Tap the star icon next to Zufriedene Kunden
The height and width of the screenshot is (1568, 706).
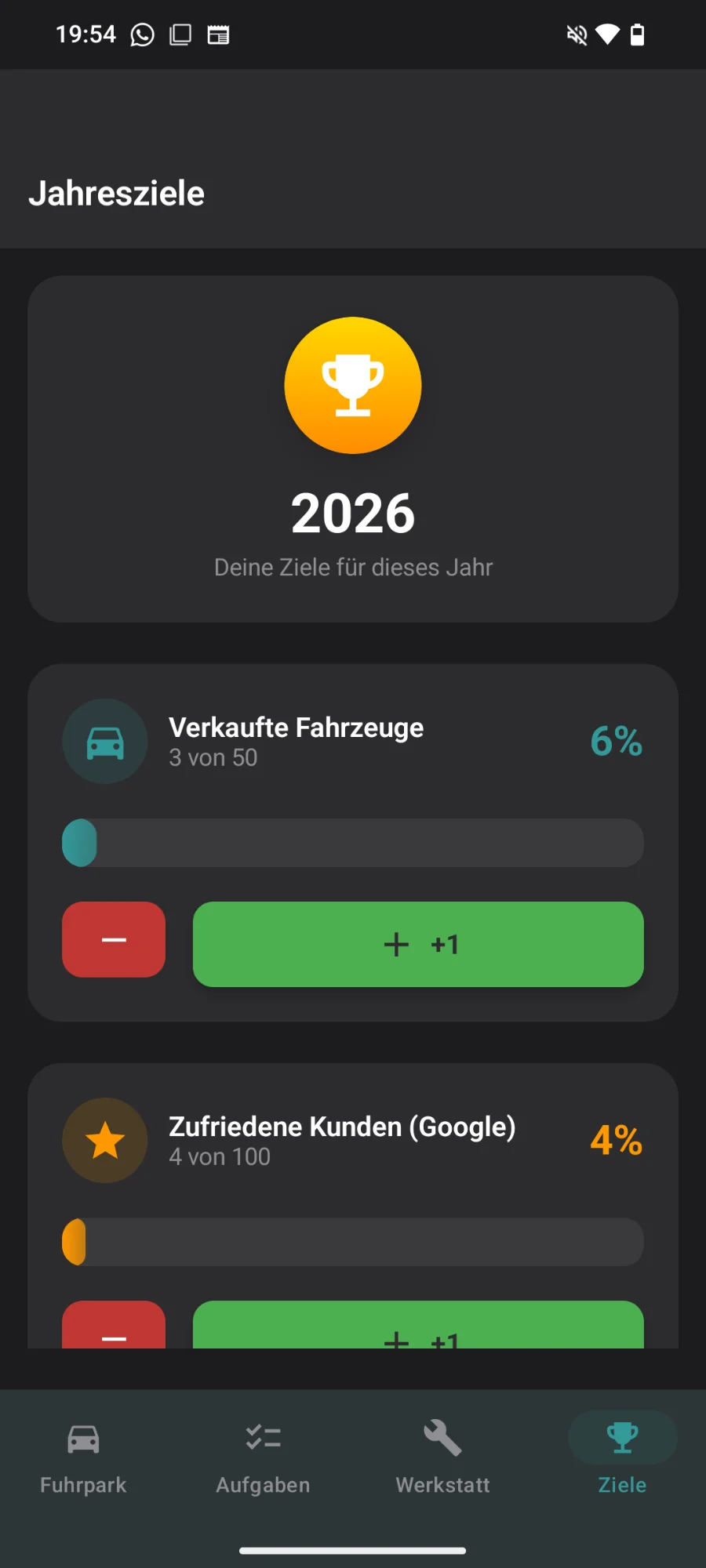click(104, 1141)
